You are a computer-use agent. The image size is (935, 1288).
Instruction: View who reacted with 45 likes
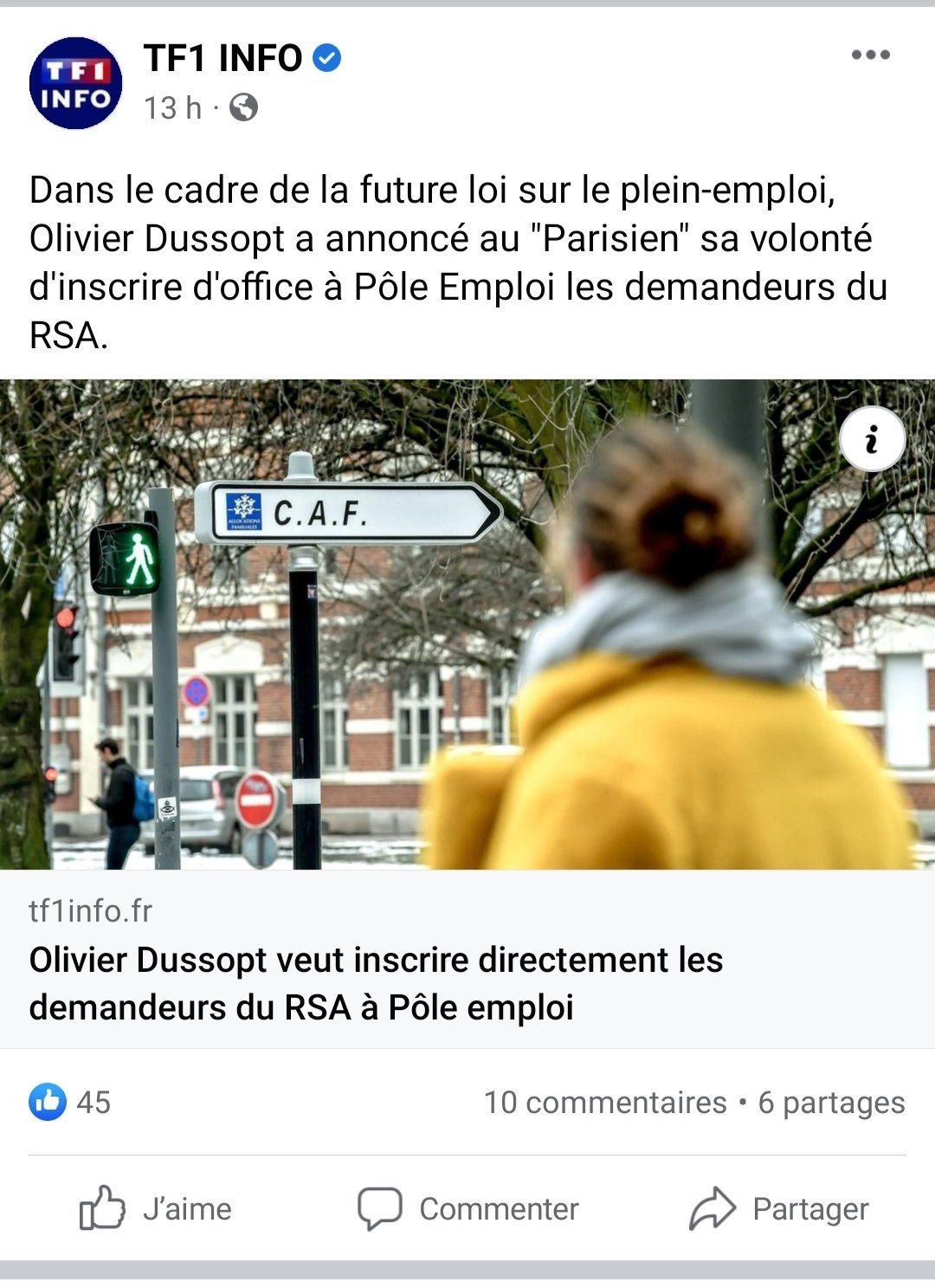point(70,1102)
